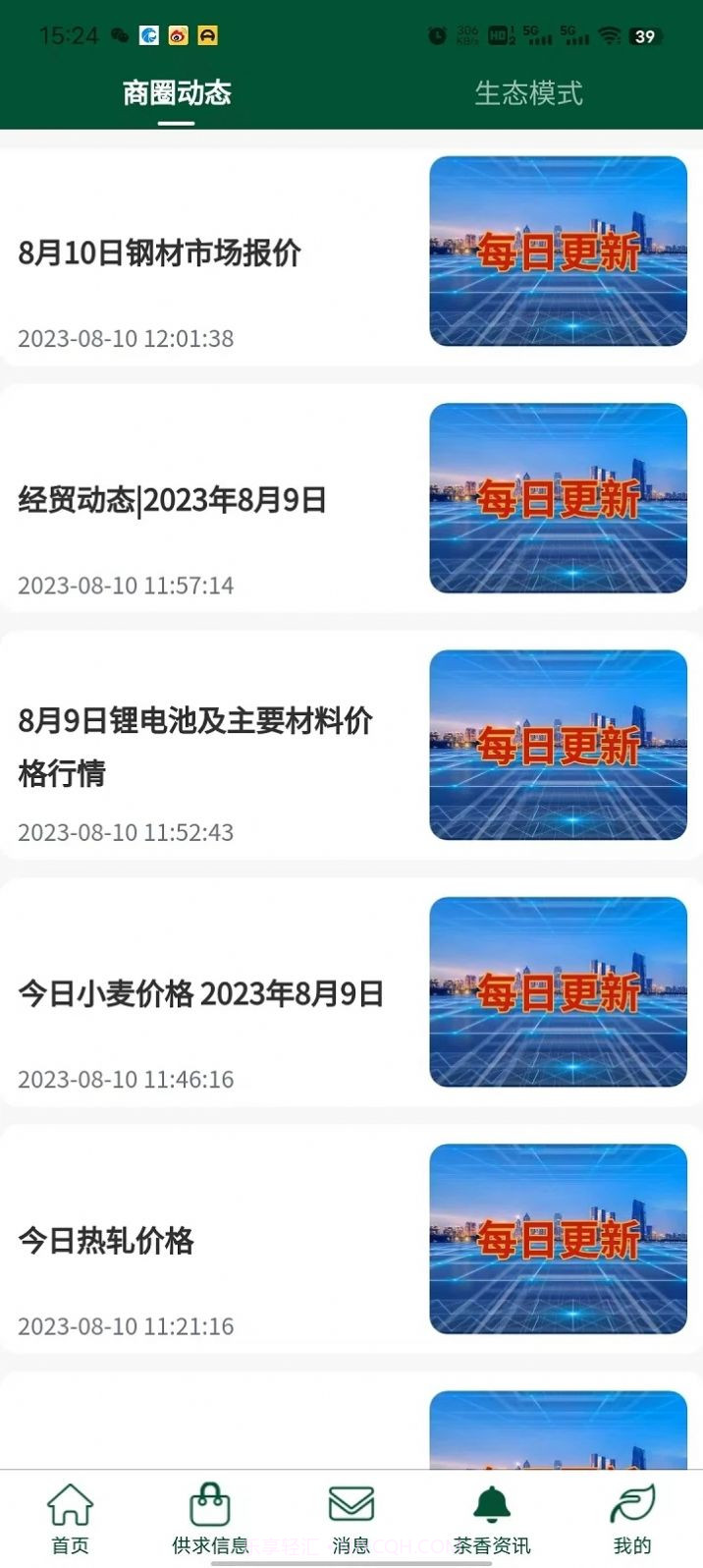The height and width of the screenshot is (1568, 703).
Task: Switch to the 生态模式 tab
Action: [x=528, y=93]
